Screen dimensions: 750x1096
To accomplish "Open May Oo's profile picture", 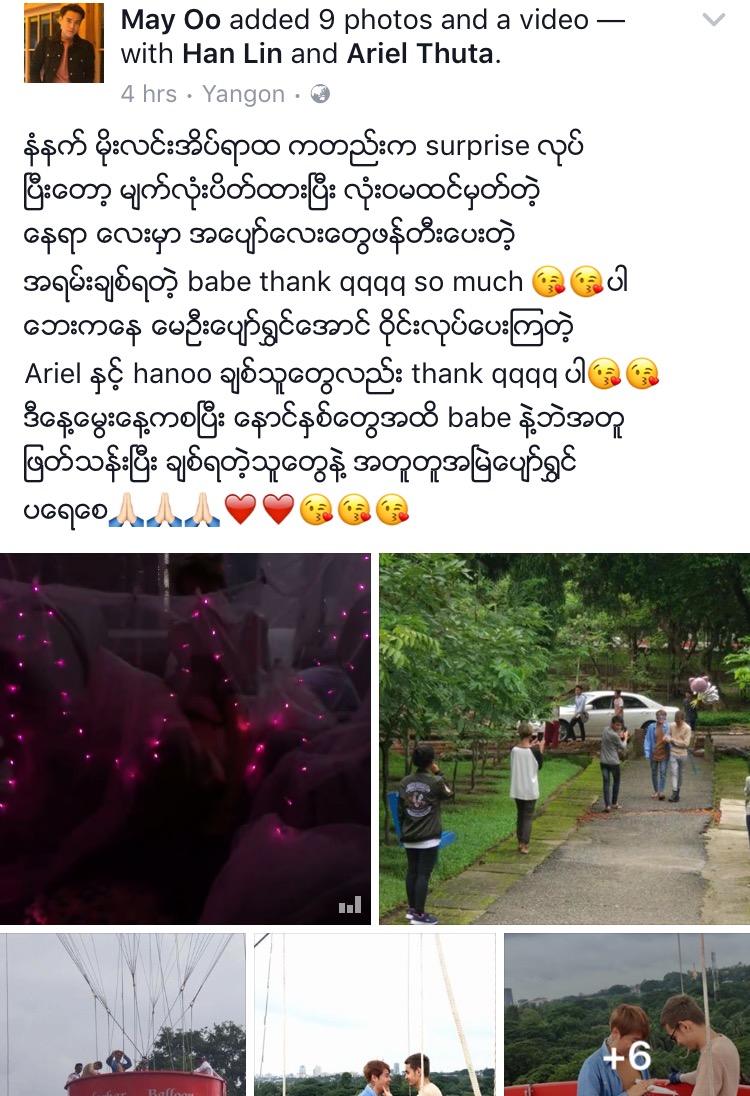I will [64, 42].
